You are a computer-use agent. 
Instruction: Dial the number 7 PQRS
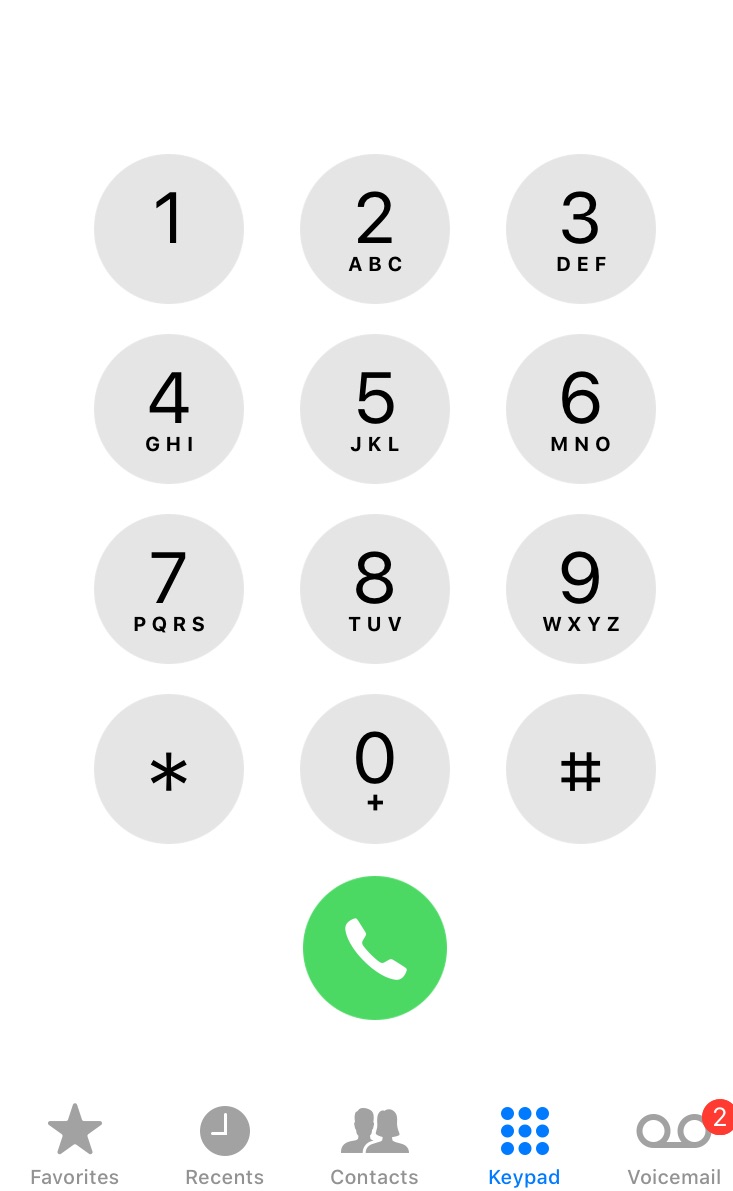[169, 588]
